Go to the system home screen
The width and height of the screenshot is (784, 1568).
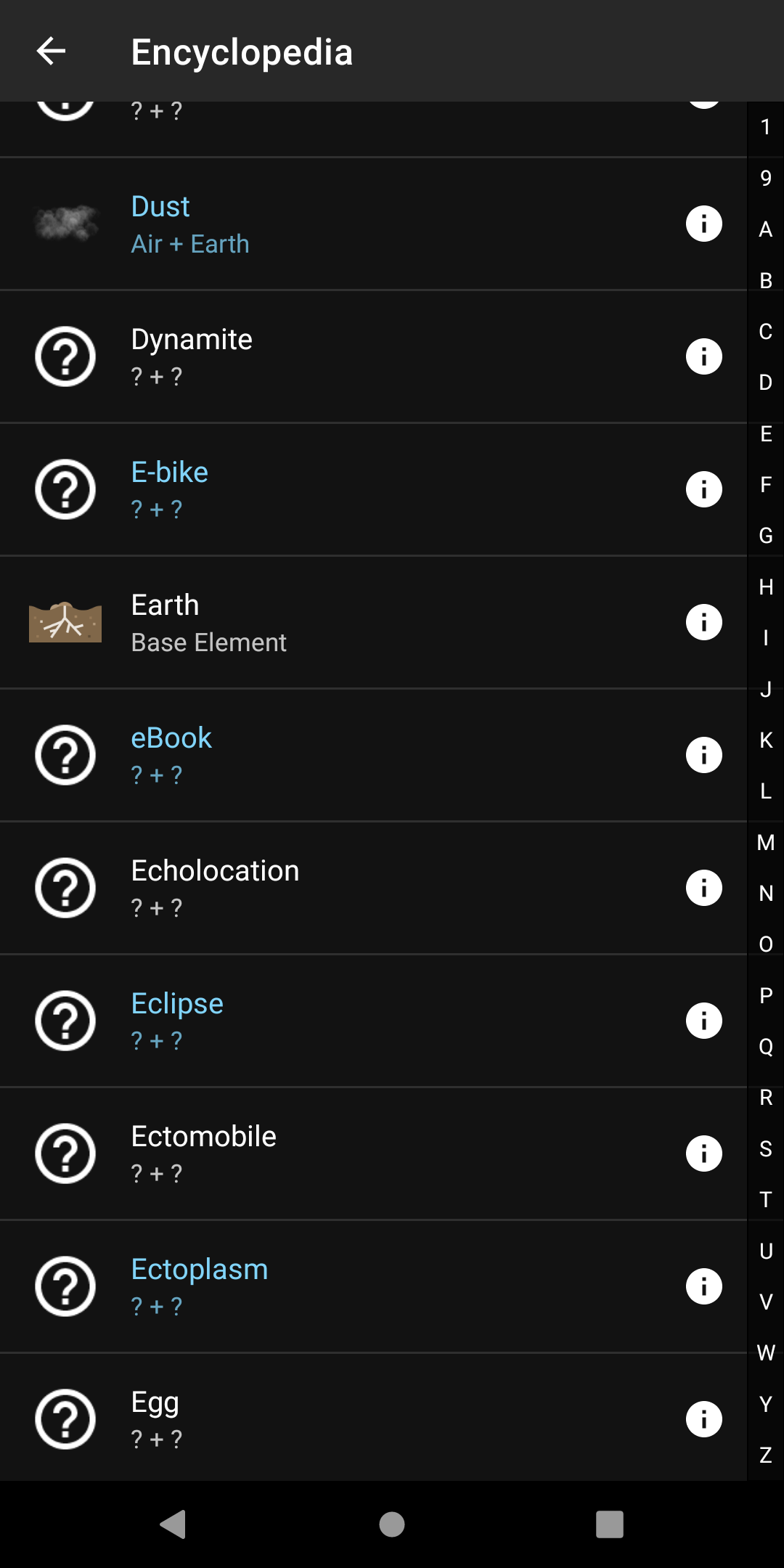click(392, 1524)
